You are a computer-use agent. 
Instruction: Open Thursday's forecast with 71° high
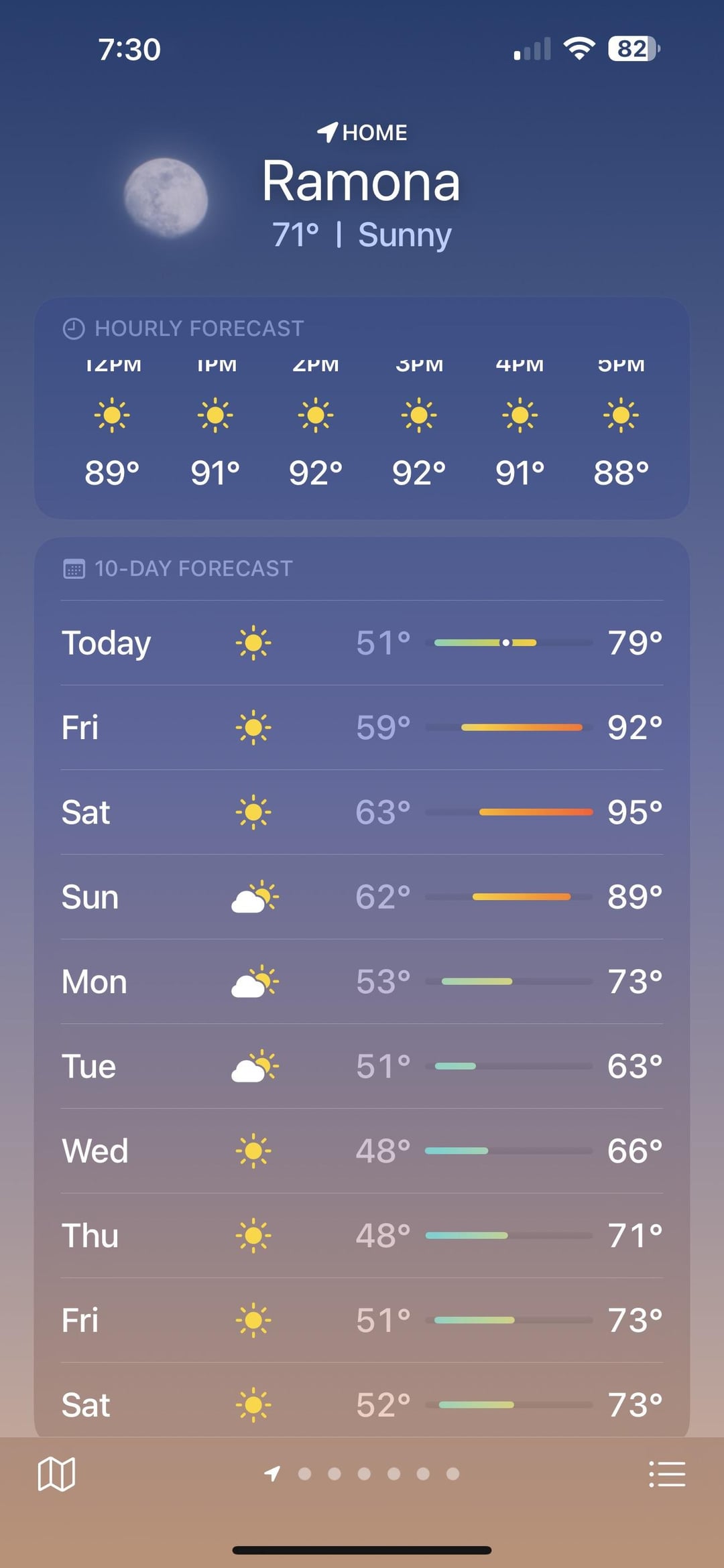point(362,1236)
